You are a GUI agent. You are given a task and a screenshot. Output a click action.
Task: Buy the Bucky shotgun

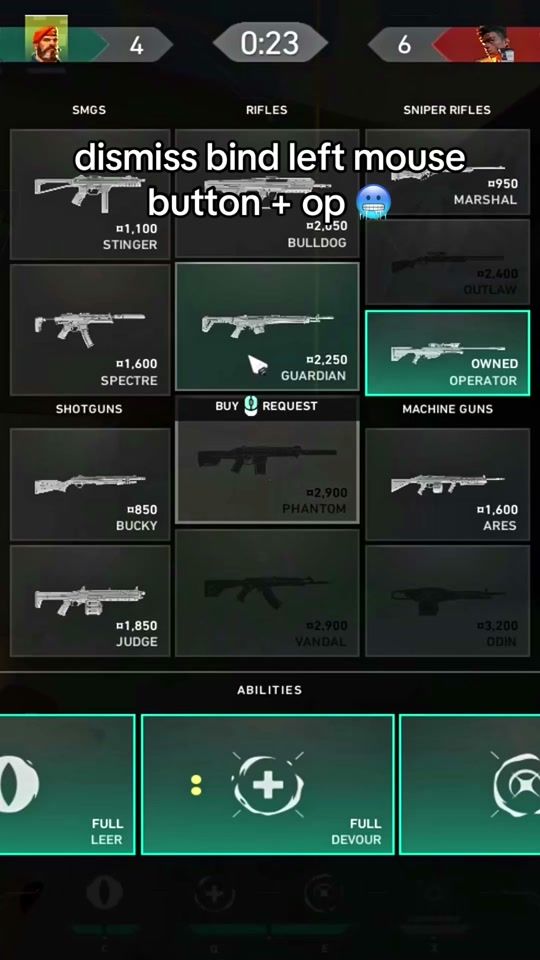90,484
